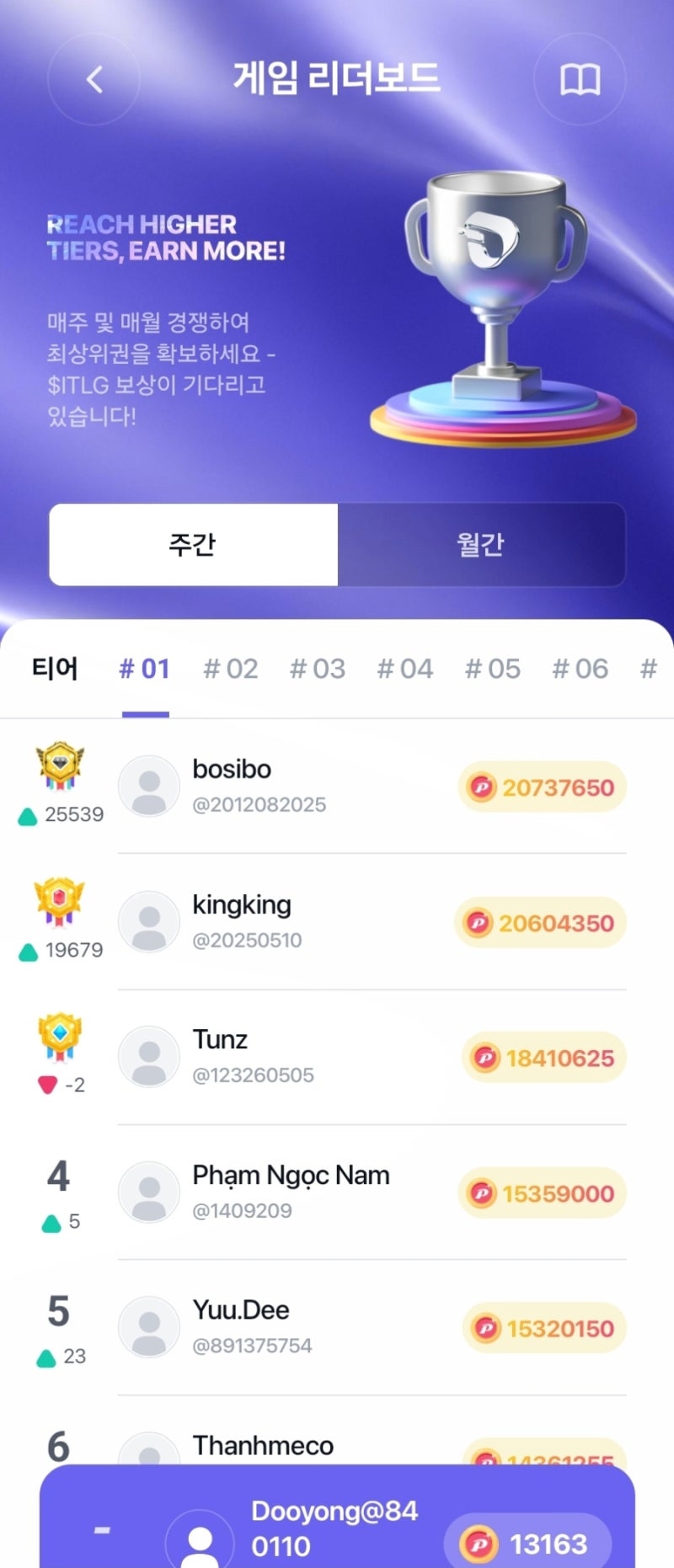Switch to tier # 06
Image resolution: width=674 pixels, height=1568 pixels.
pyautogui.click(x=580, y=669)
